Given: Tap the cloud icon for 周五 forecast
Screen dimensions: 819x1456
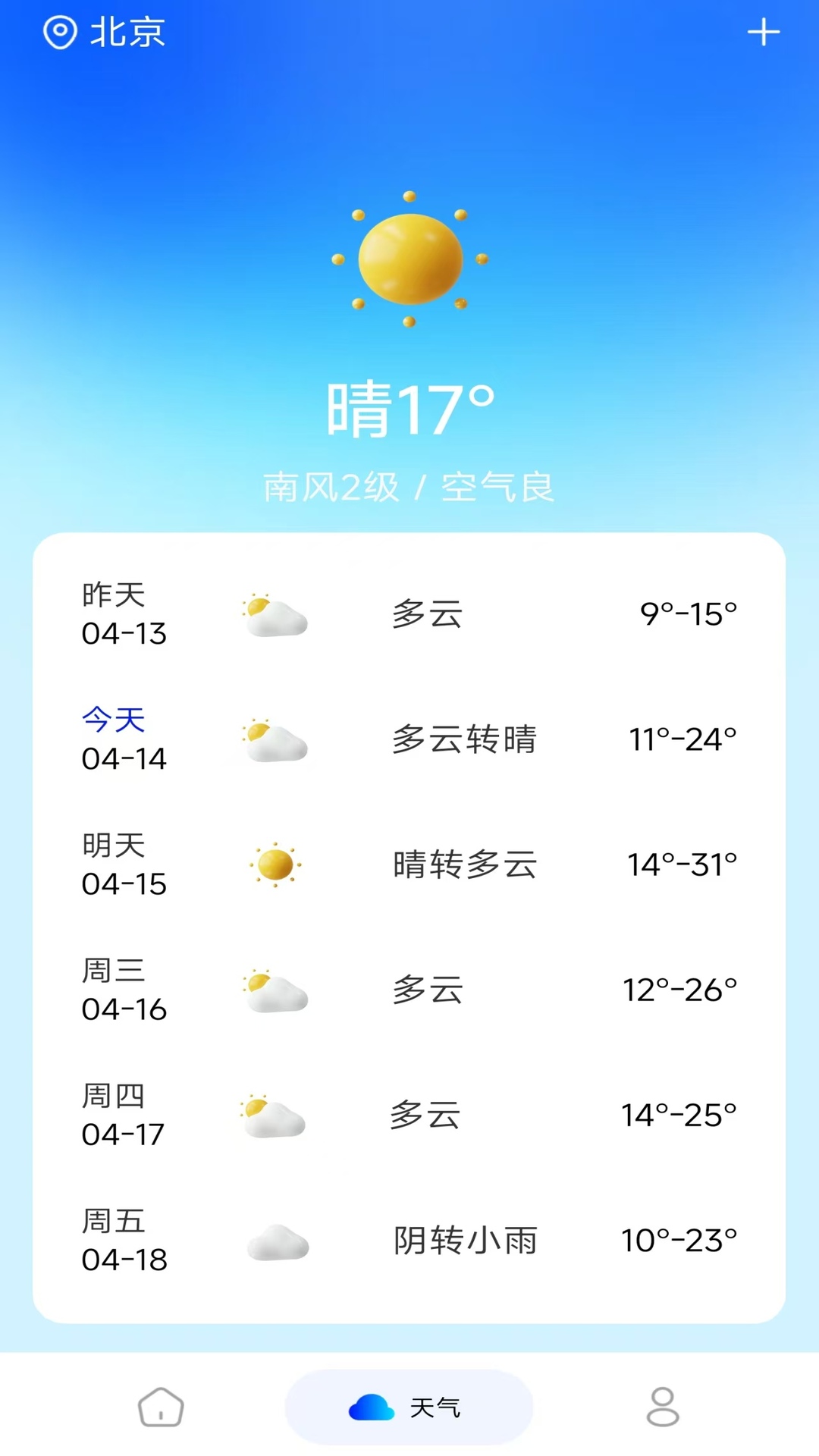Looking at the screenshot, I should click(275, 1238).
